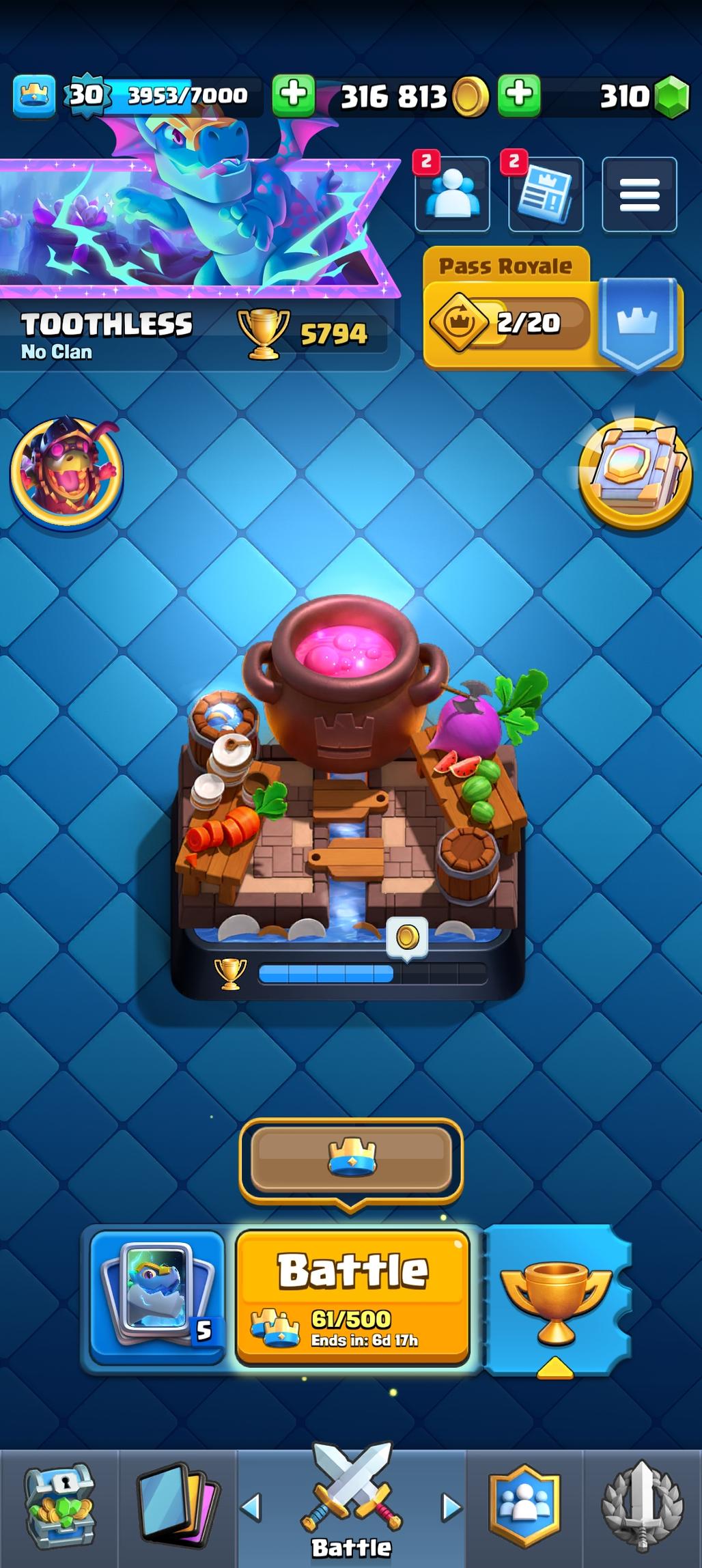Switch to the cards collection tab

coord(178,1508)
